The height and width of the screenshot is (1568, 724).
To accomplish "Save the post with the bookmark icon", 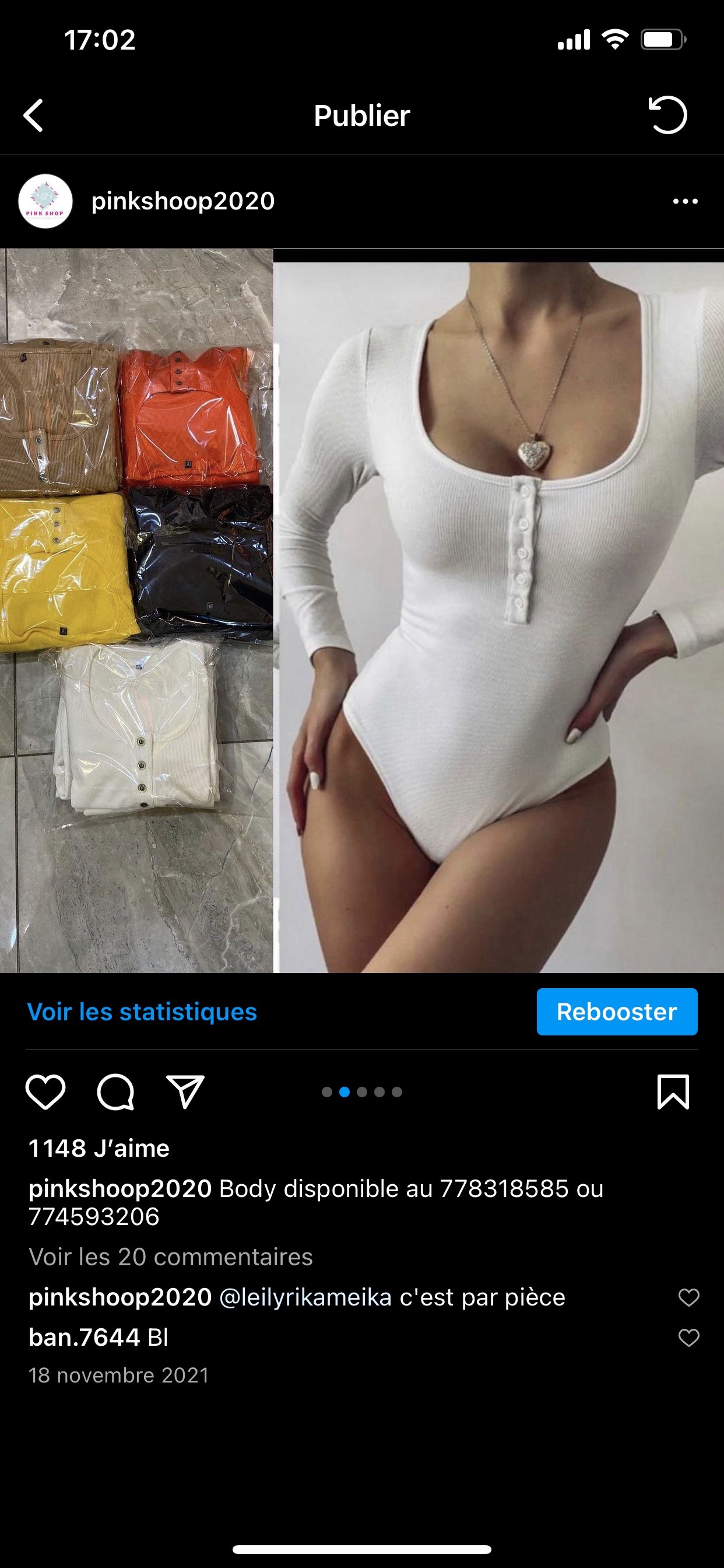I will pyautogui.click(x=673, y=1091).
